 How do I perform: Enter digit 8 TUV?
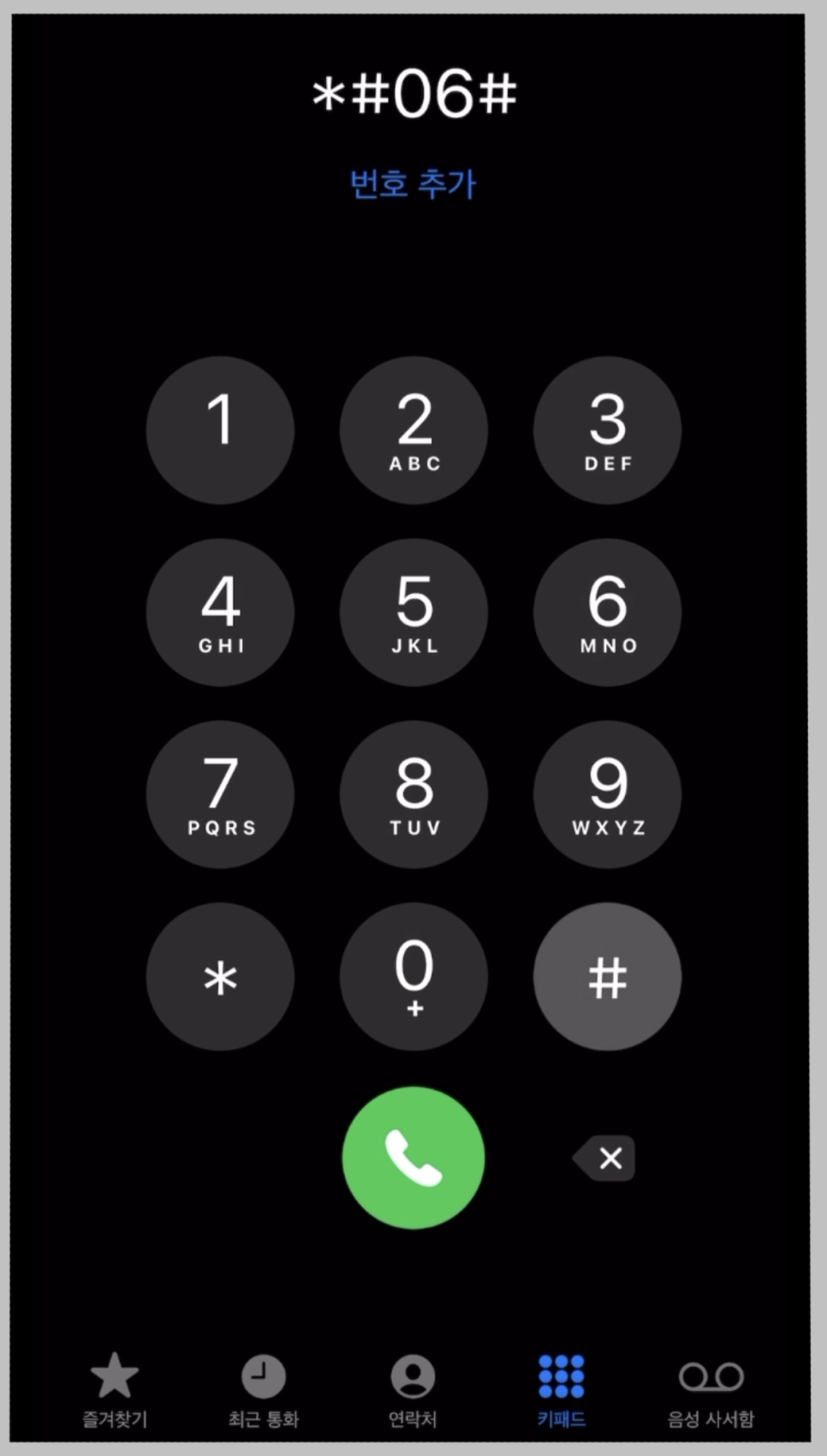413,794
